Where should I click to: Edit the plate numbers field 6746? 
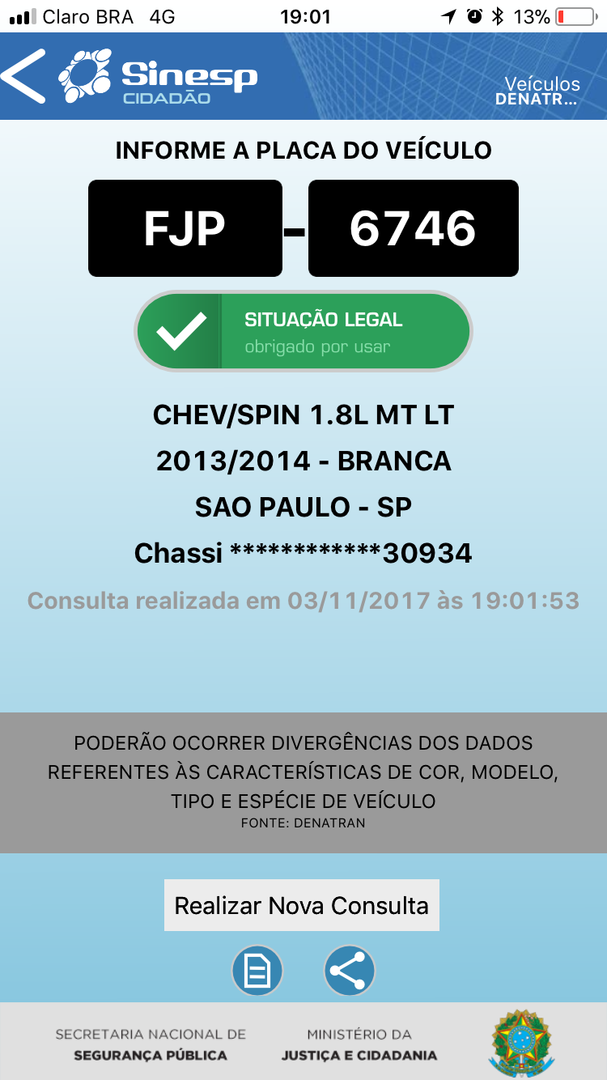pos(413,228)
